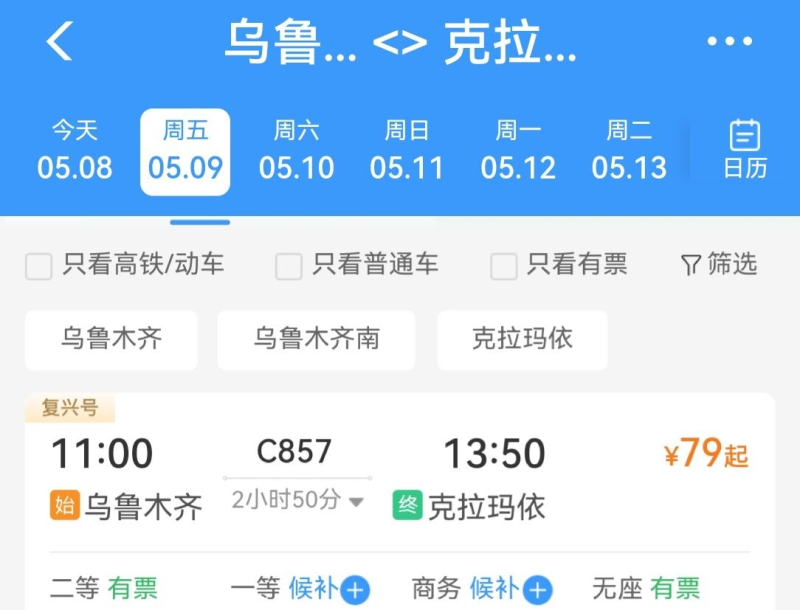Screen dimensions: 800x610
Task: Add 一等 seat waitlist via 候补 plus
Action: click(355, 590)
